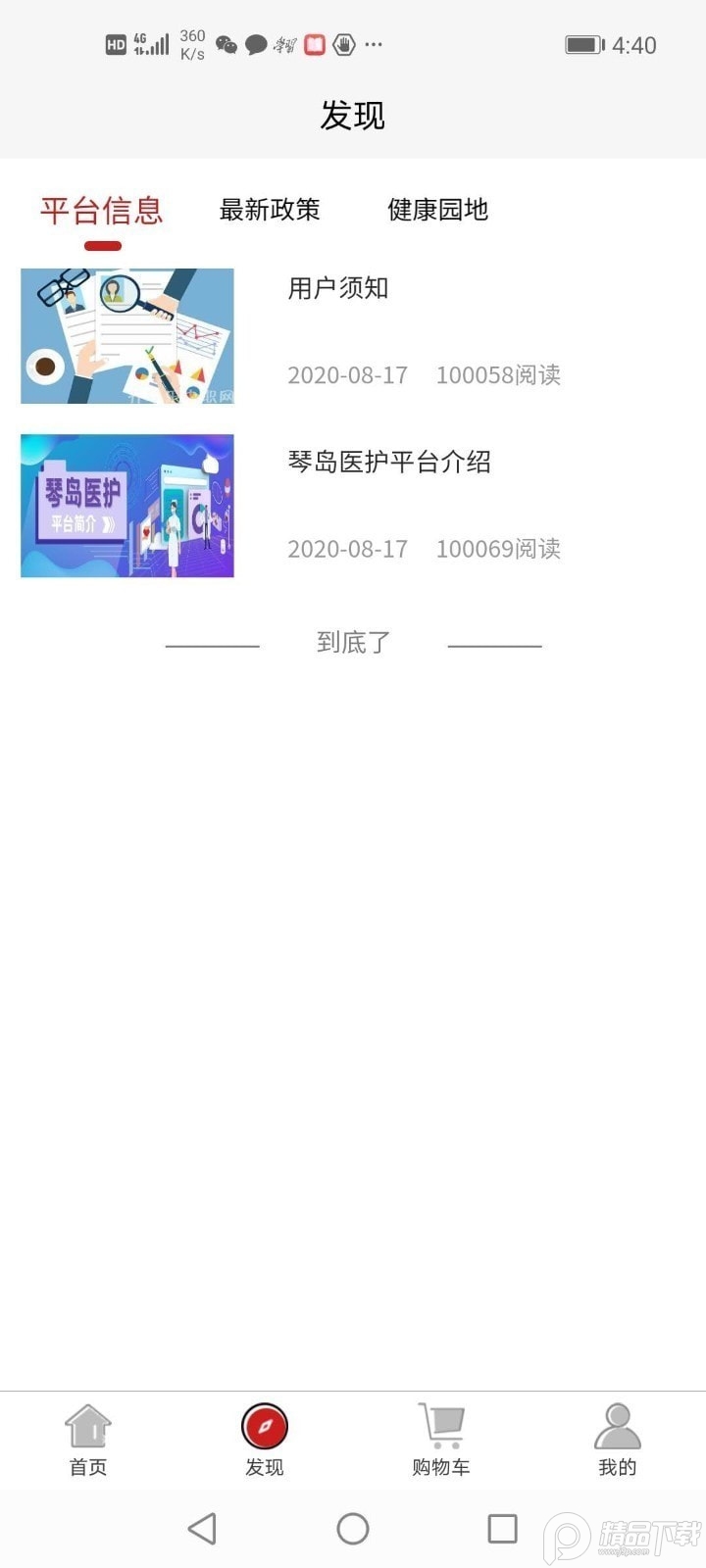Screen dimensions: 706x1568
Task: Select the 最新政策 tab
Action: [272, 211]
